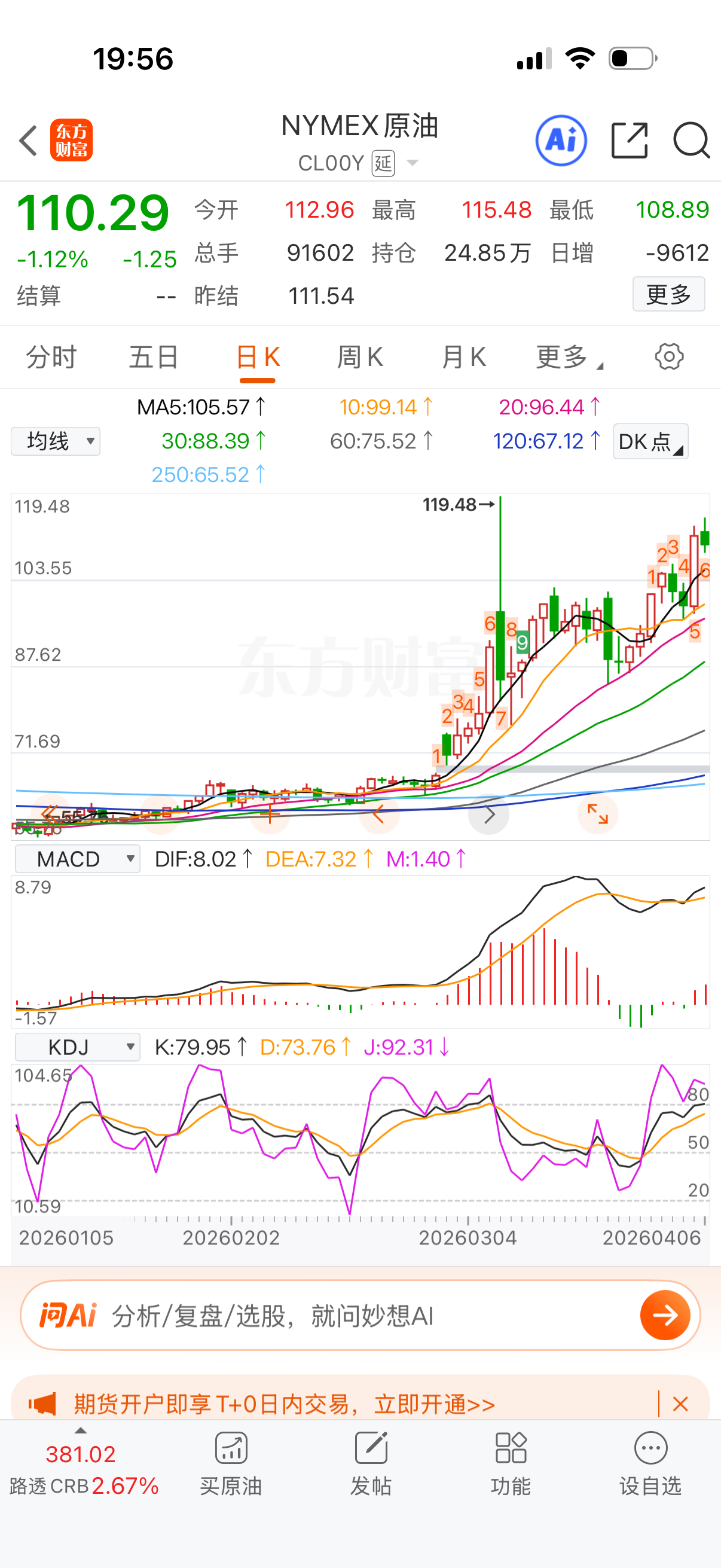Image resolution: width=721 pixels, height=1568 pixels.
Task: Tap 更多 to show more quote details
Action: click(x=668, y=295)
